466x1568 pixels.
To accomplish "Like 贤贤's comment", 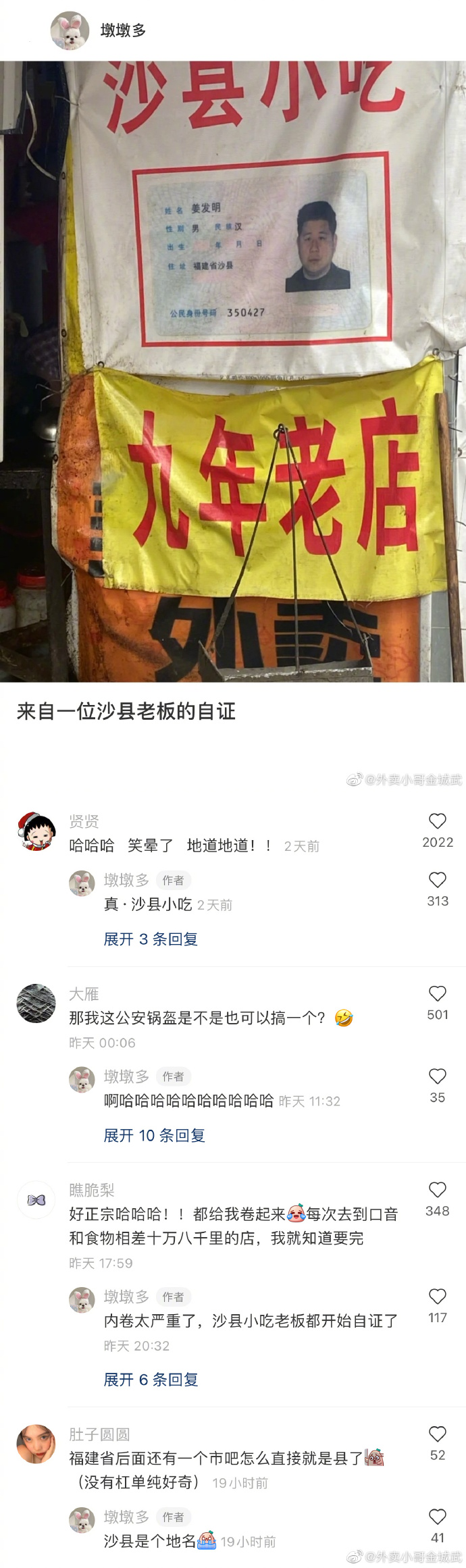I will point(438,821).
